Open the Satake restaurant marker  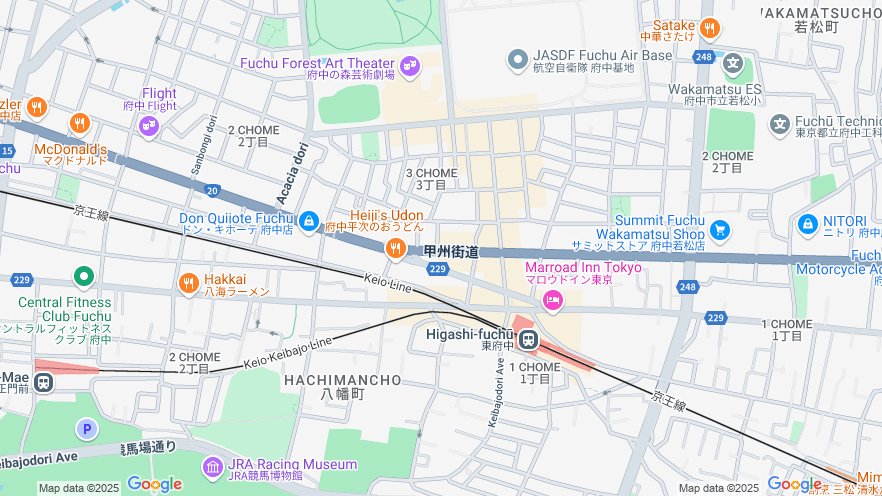pyautogui.click(x=709, y=28)
